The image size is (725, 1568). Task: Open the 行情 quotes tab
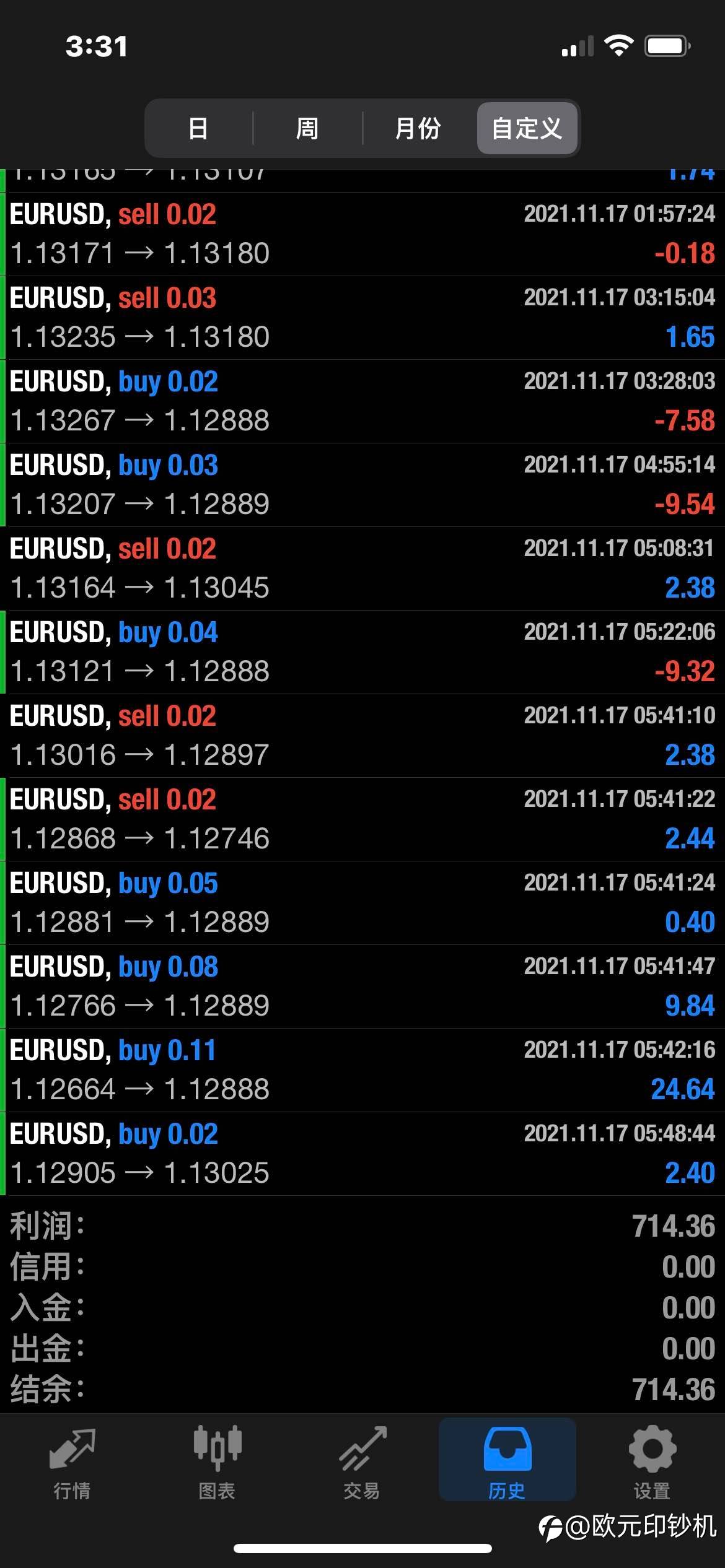[x=72, y=1463]
